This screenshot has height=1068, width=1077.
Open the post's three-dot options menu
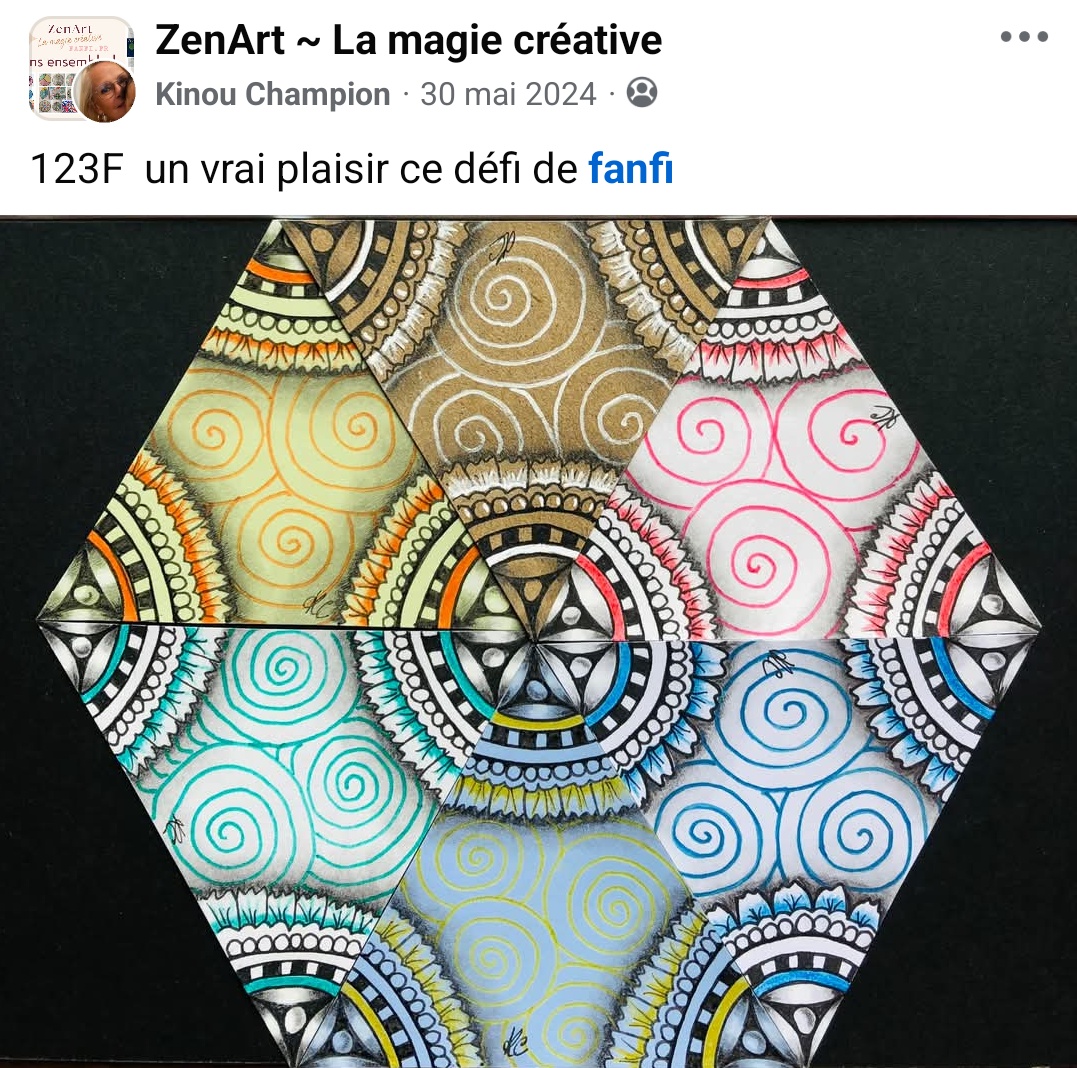point(1024,38)
